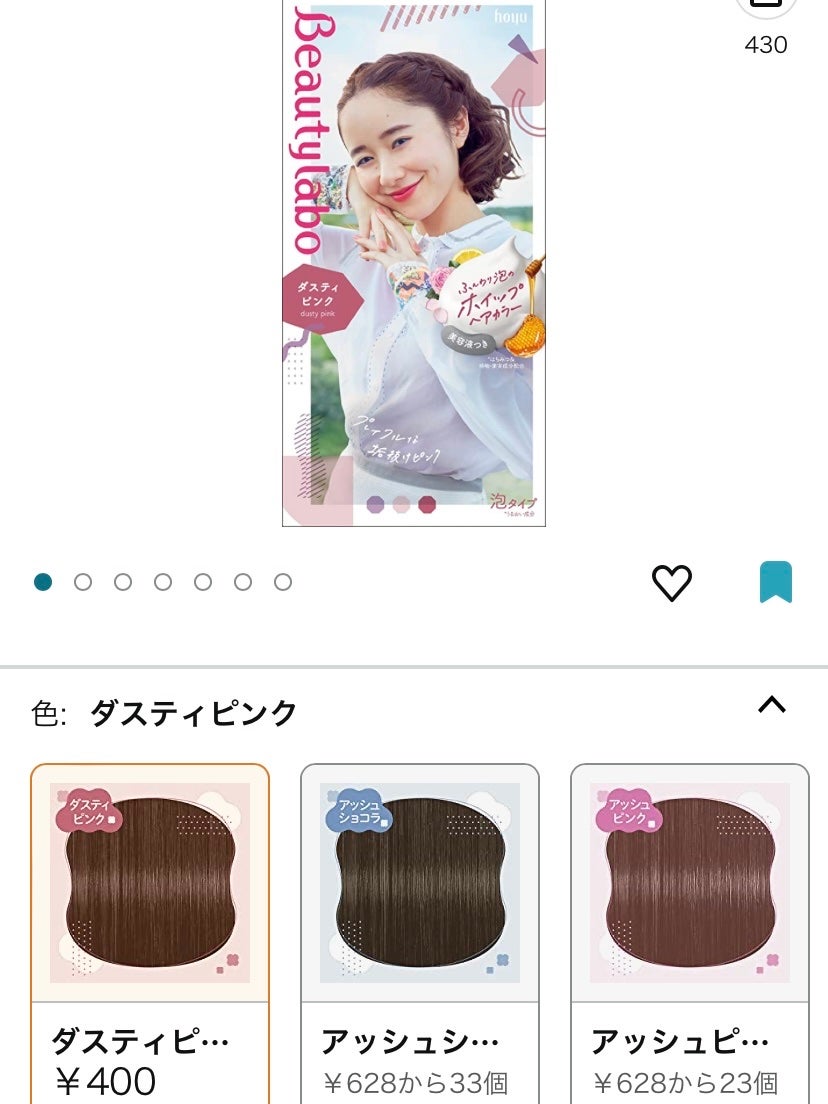
Task: Choose the アッシュショコラ color swatch
Action: (x=420, y=885)
